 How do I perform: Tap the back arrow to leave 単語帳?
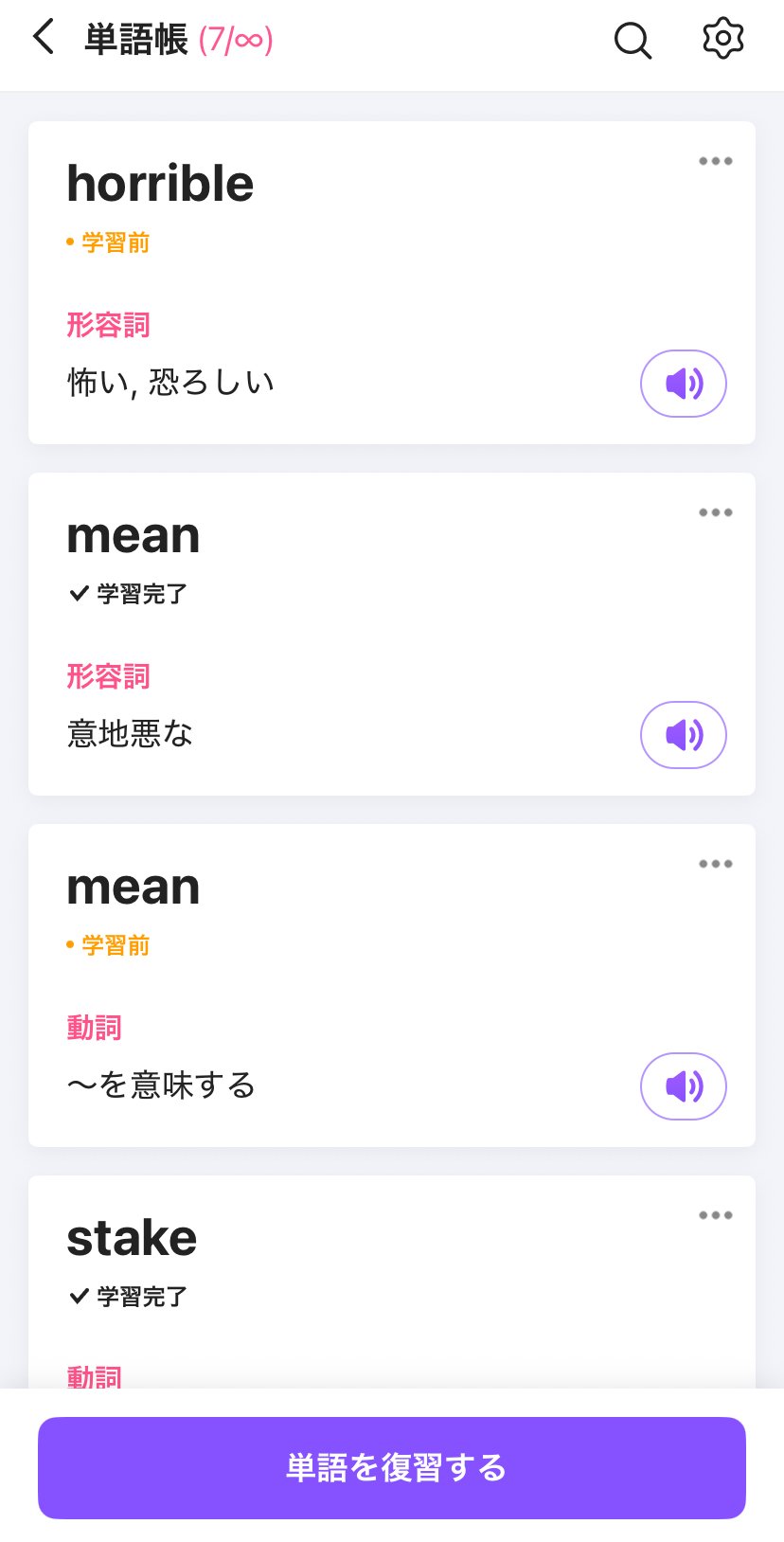click(42, 38)
